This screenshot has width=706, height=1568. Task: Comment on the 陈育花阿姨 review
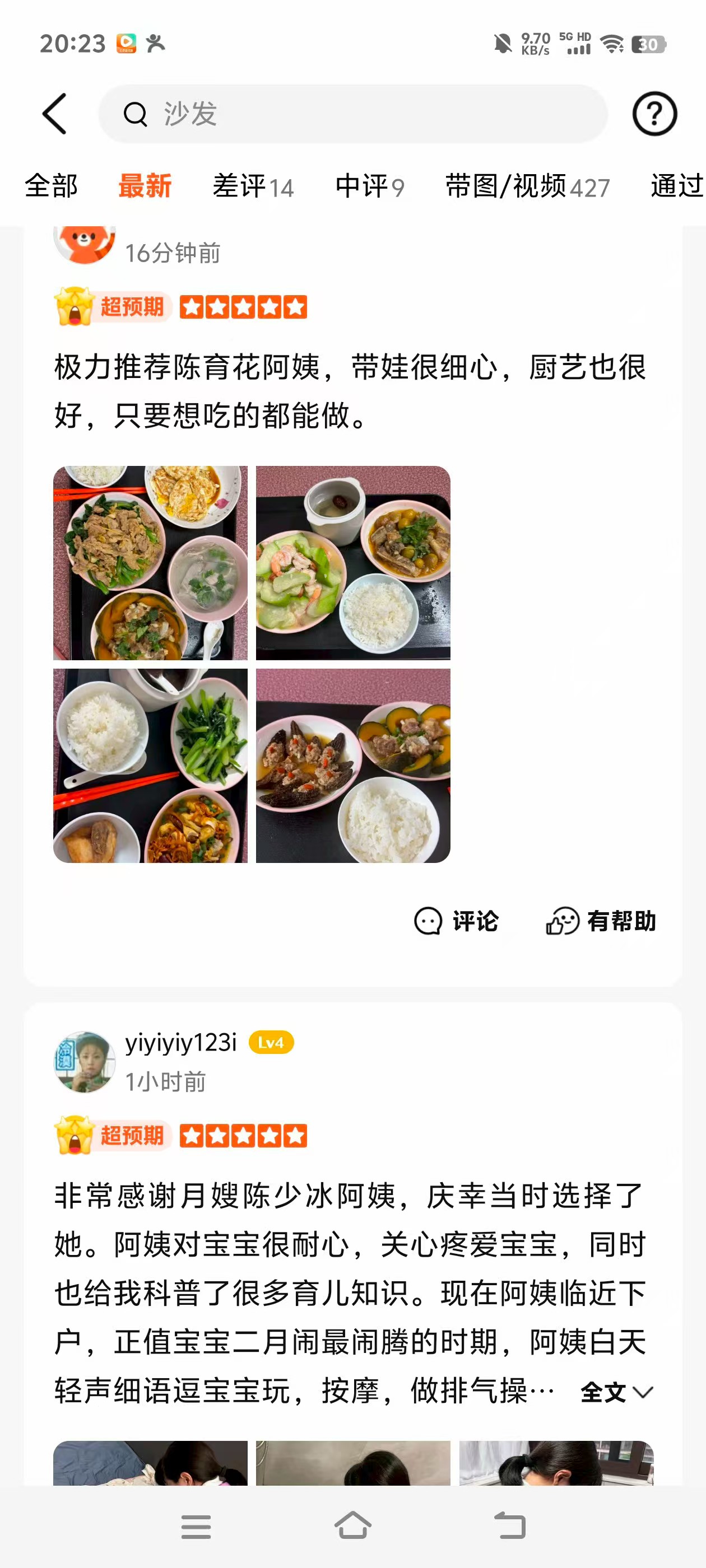coord(456,921)
